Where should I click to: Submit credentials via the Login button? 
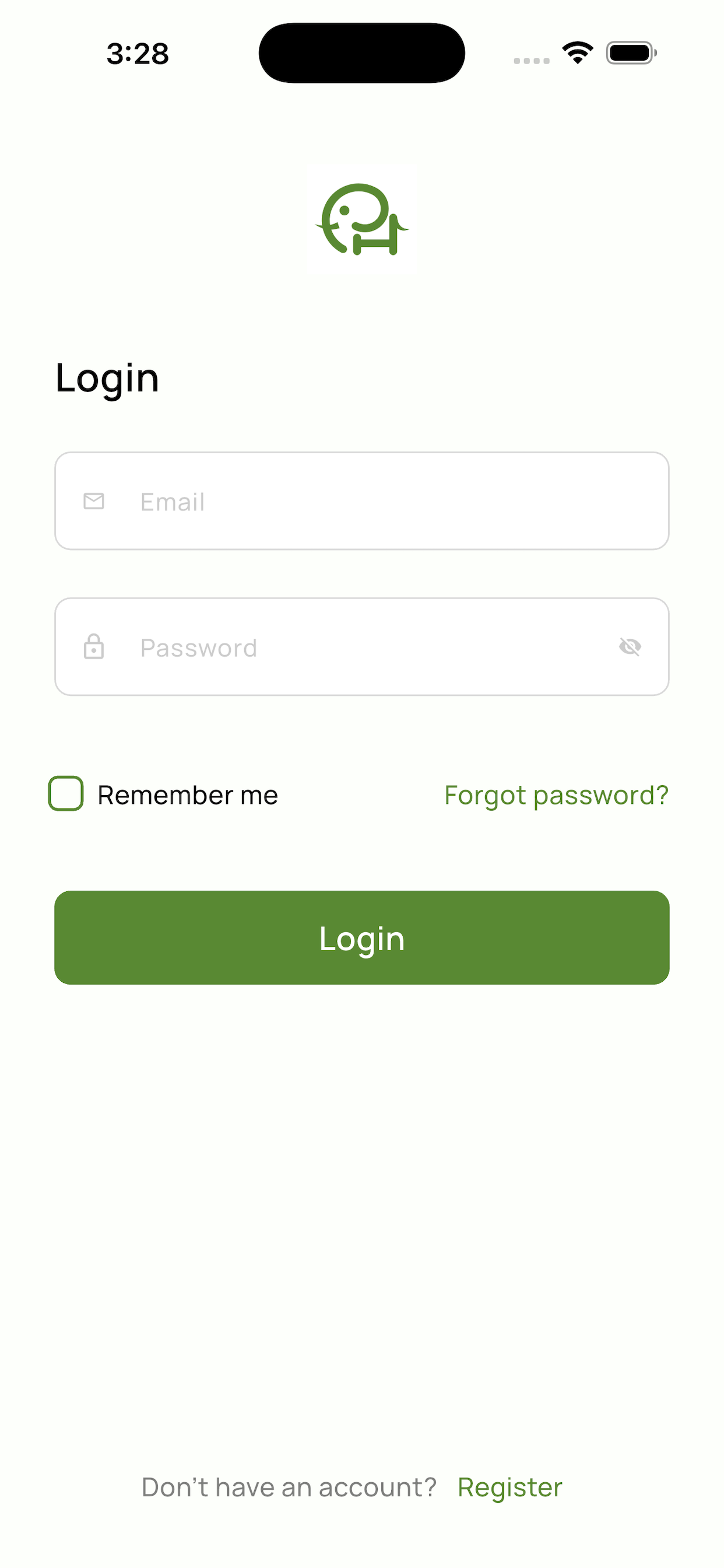[x=361, y=937]
